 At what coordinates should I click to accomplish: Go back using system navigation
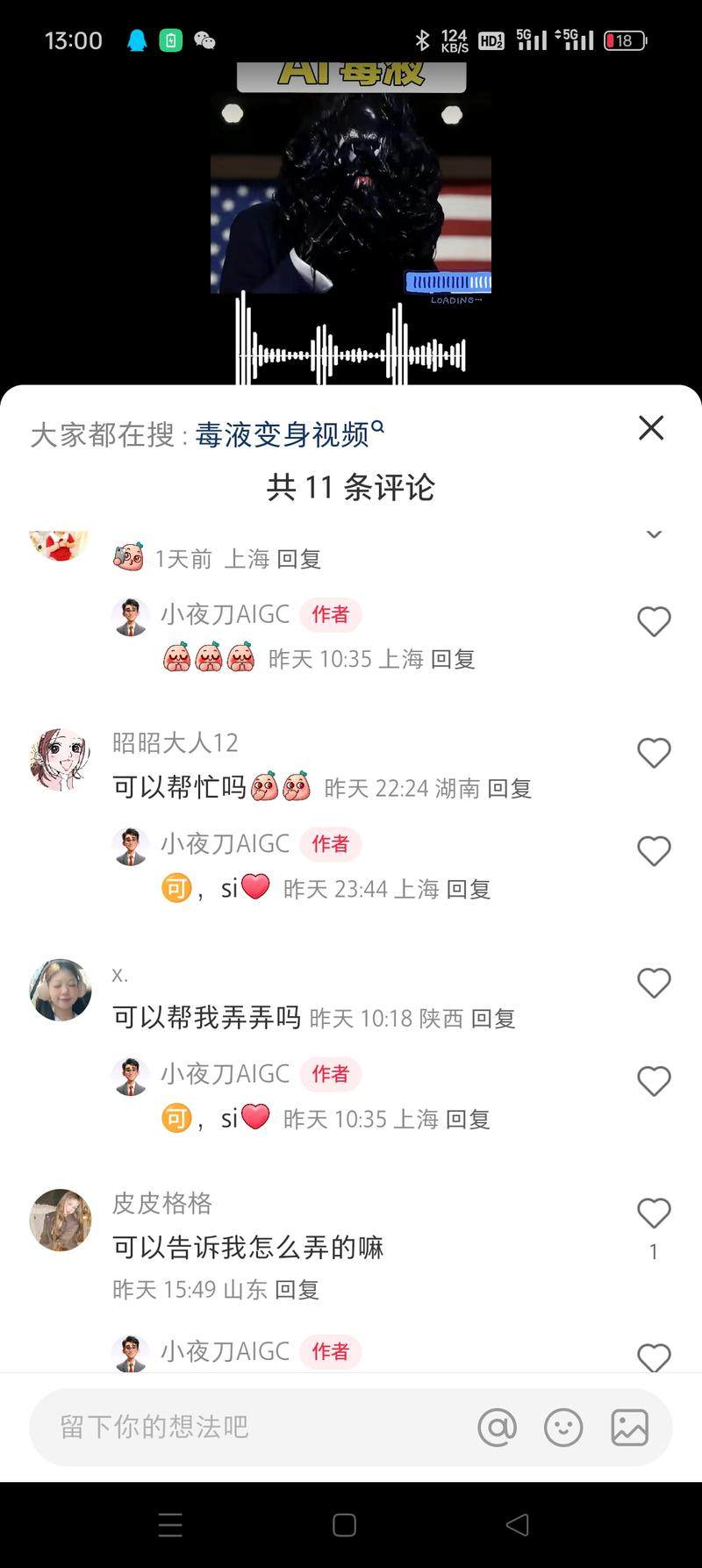[x=518, y=1525]
